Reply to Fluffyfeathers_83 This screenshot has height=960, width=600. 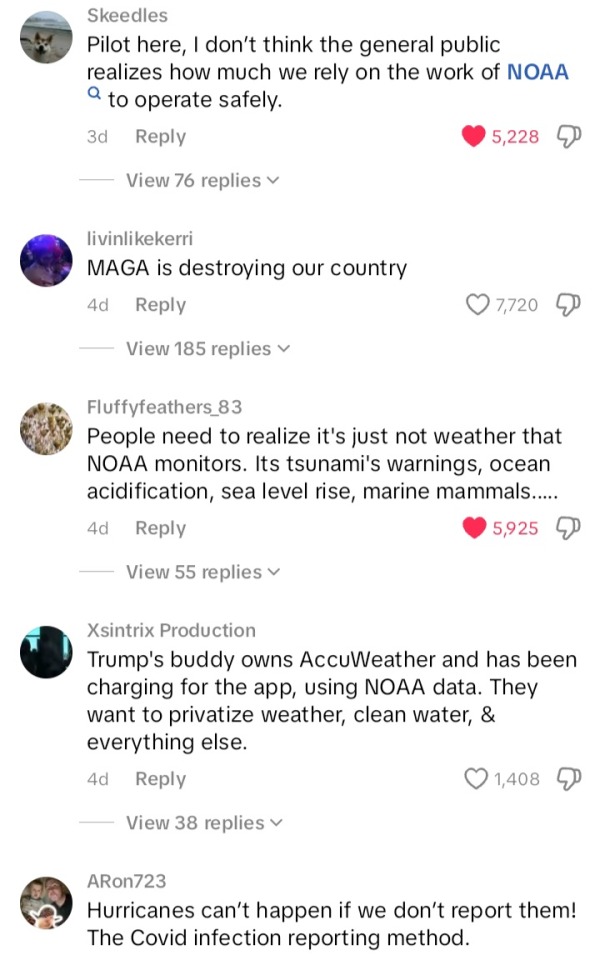[160, 528]
